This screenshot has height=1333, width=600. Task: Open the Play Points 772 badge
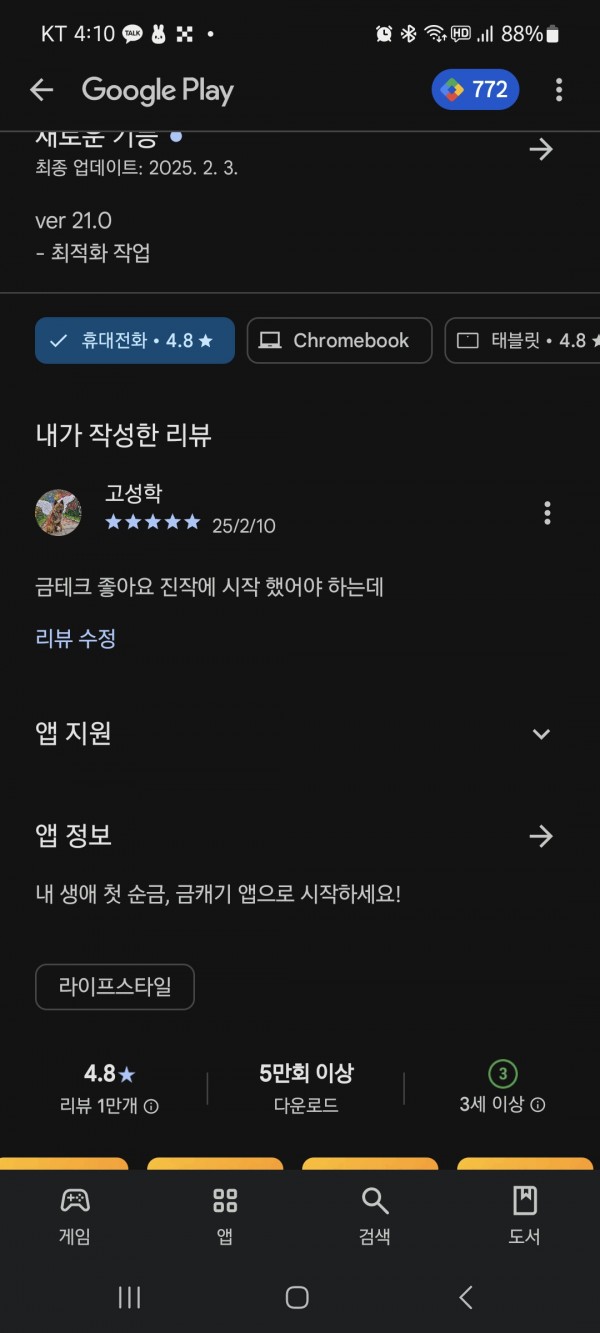point(475,90)
